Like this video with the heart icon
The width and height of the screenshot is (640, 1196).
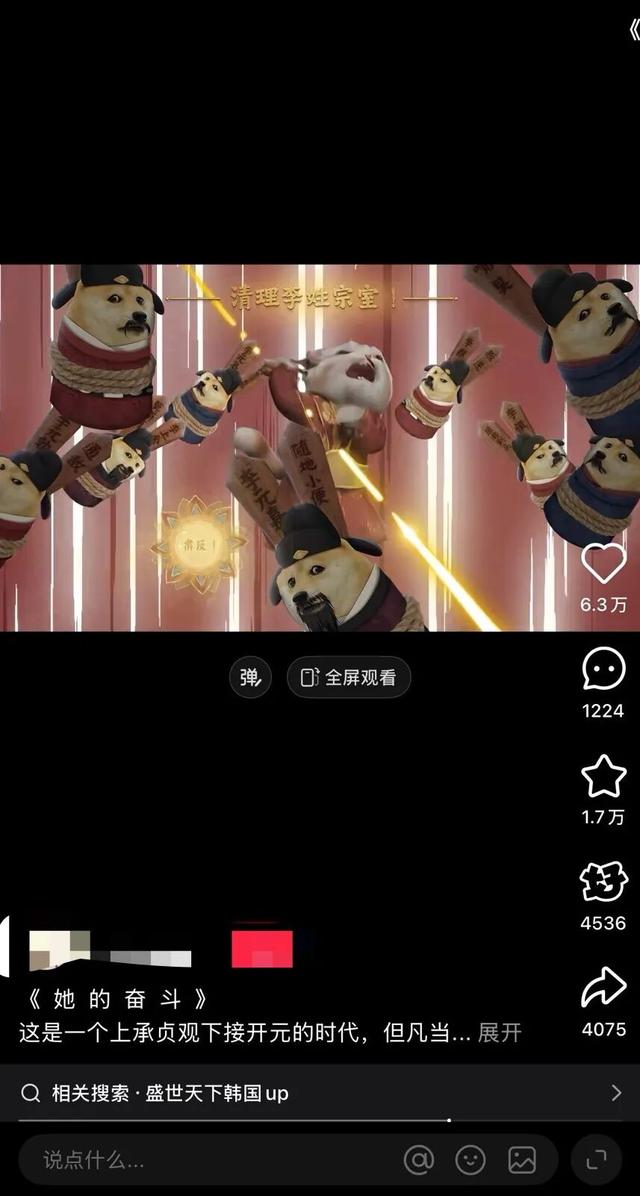(x=603, y=563)
